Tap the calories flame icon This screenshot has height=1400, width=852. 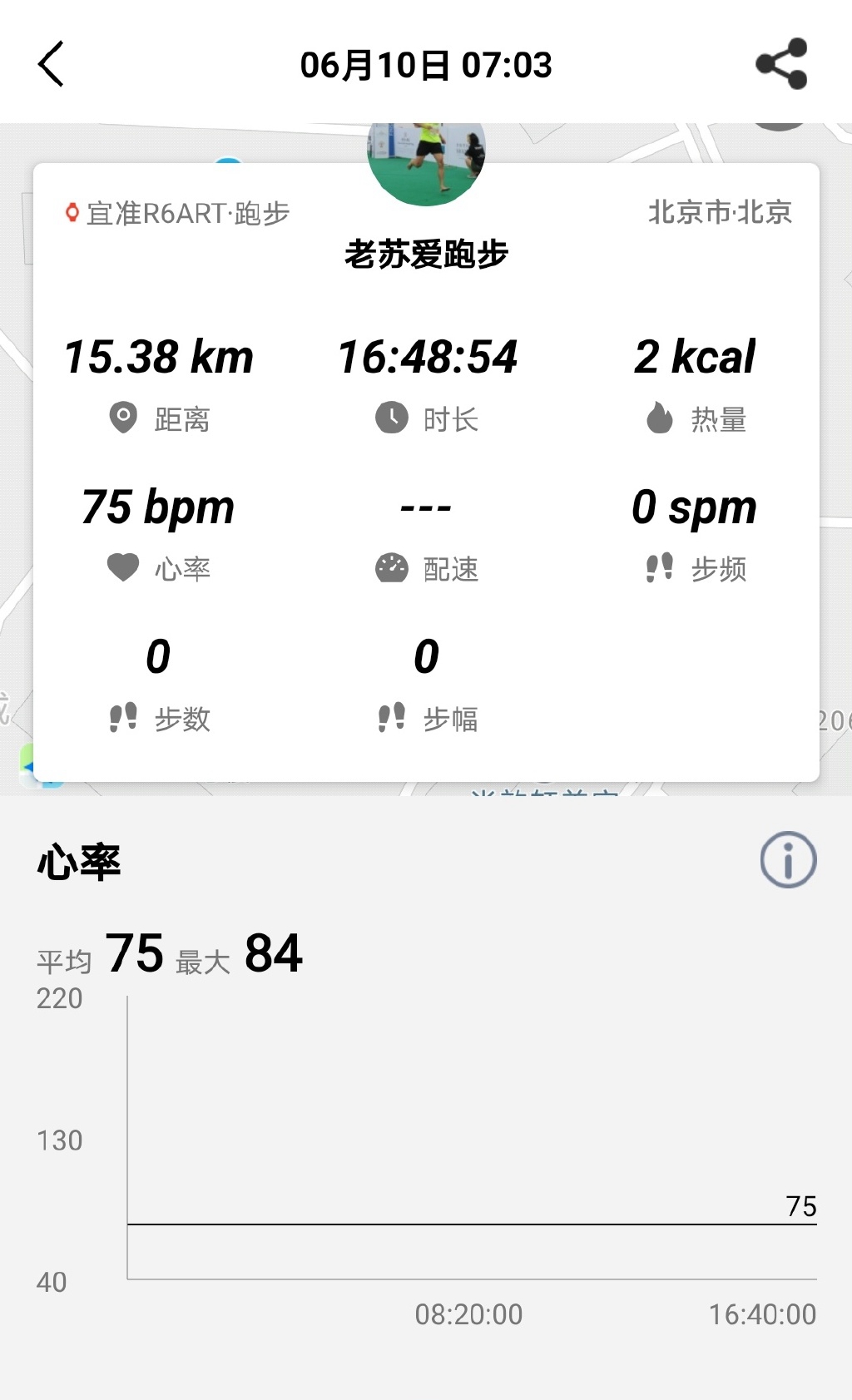(x=659, y=420)
